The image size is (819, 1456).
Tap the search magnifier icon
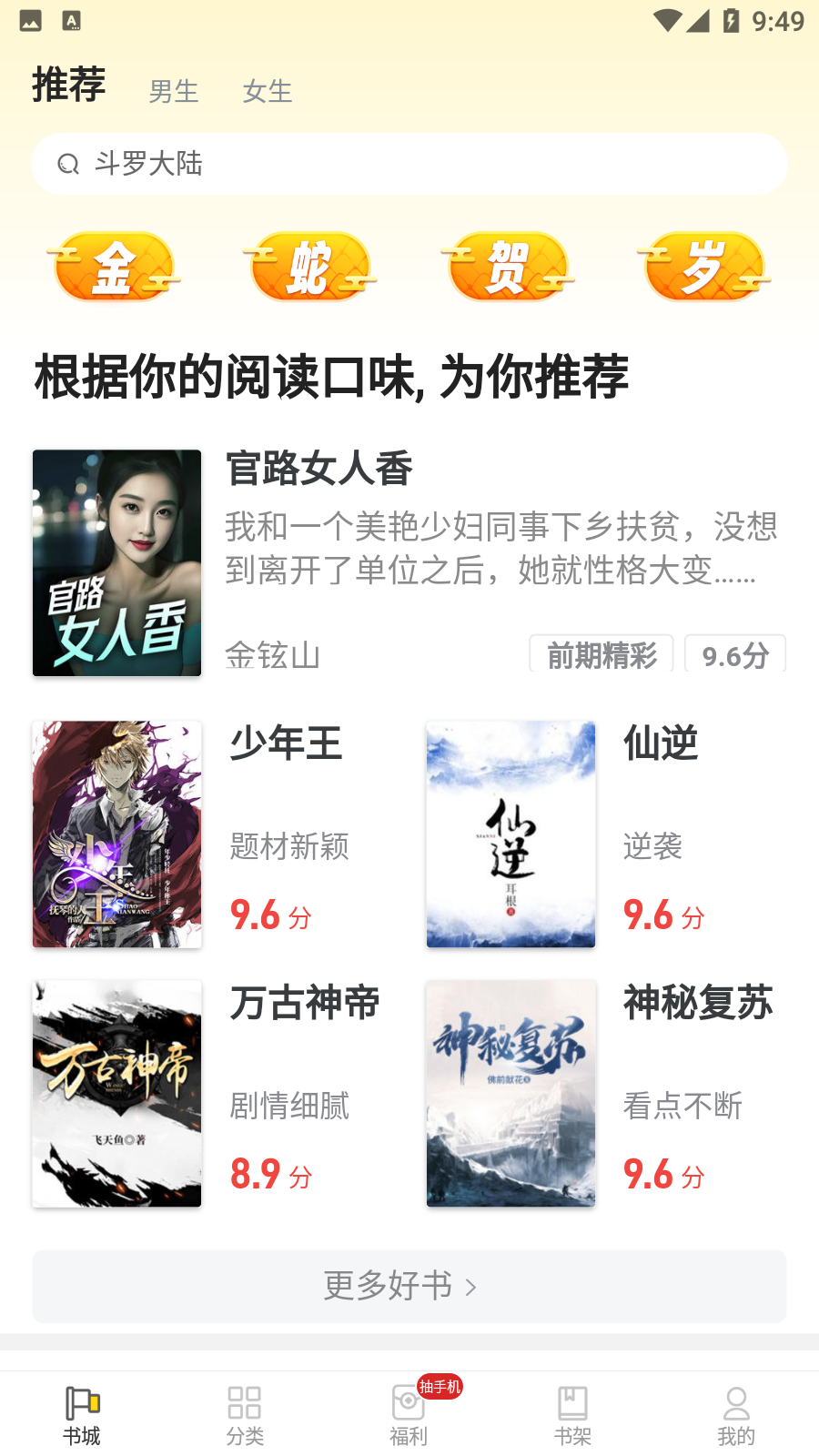coord(69,164)
